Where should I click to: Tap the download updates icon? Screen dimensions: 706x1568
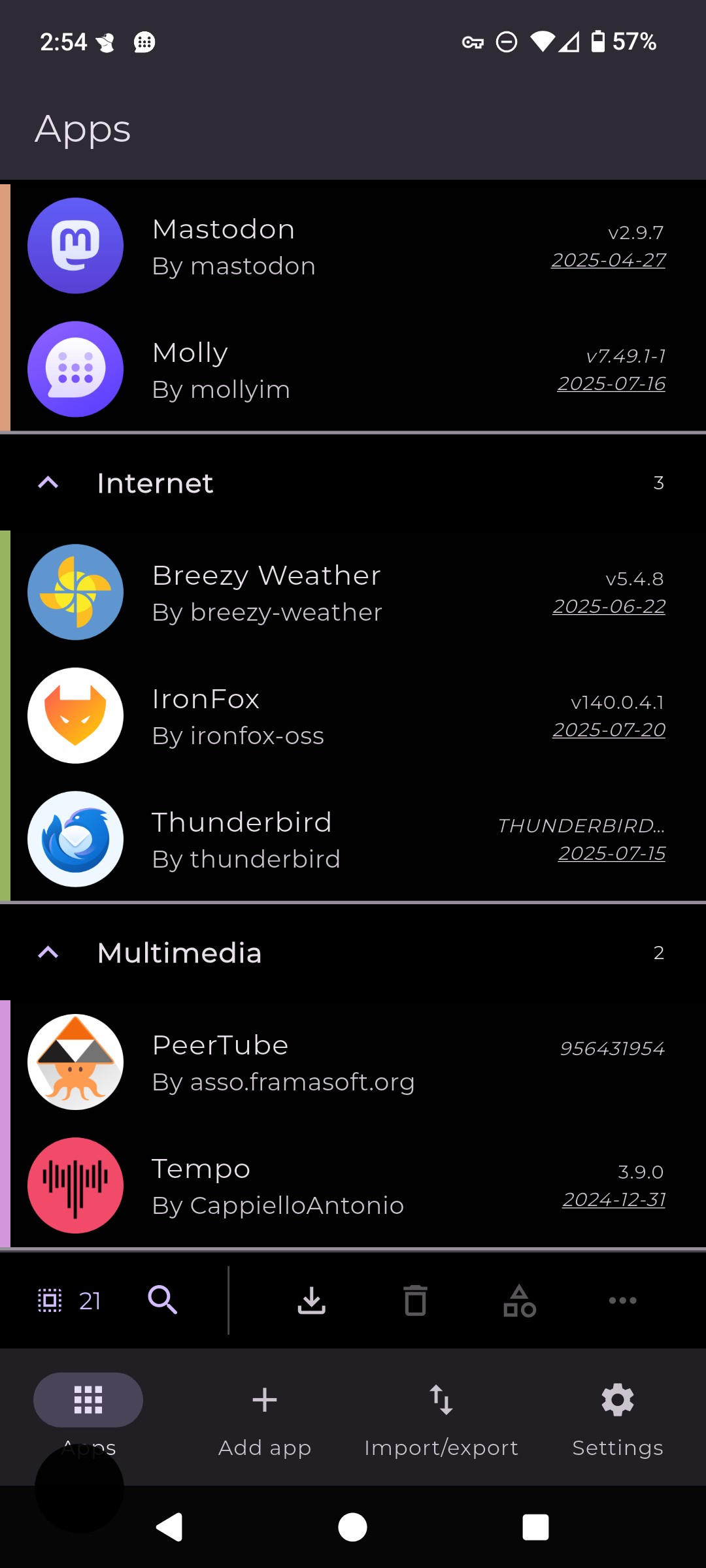point(312,1300)
